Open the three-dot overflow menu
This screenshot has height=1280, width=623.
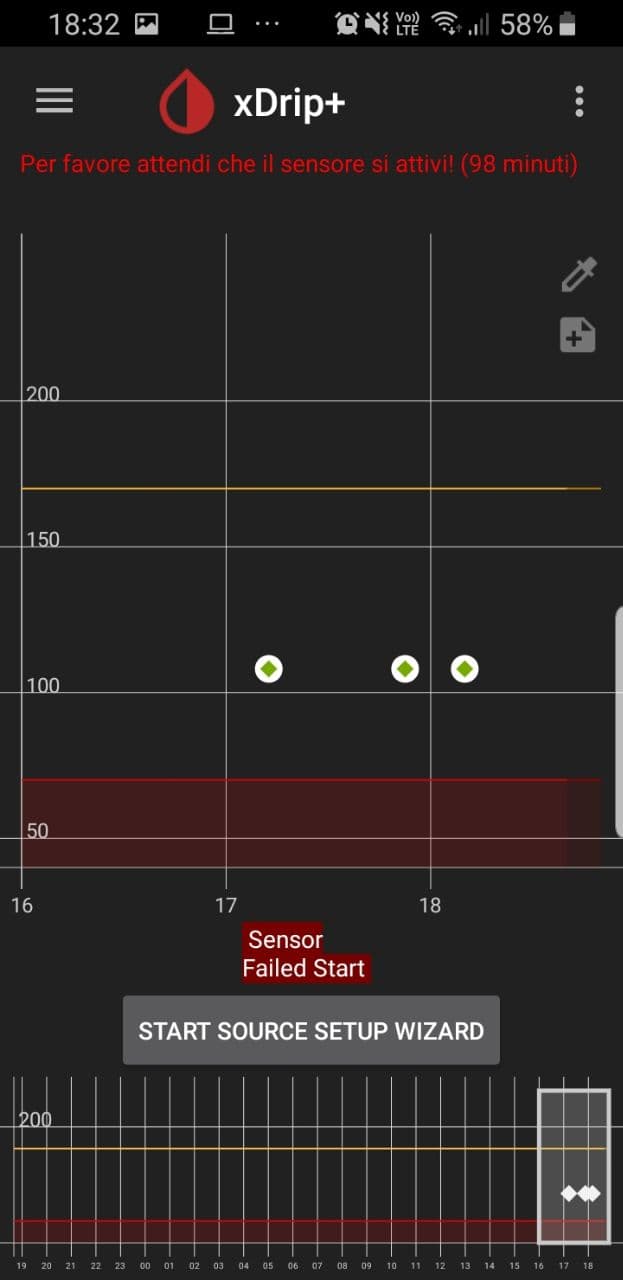pos(579,101)
